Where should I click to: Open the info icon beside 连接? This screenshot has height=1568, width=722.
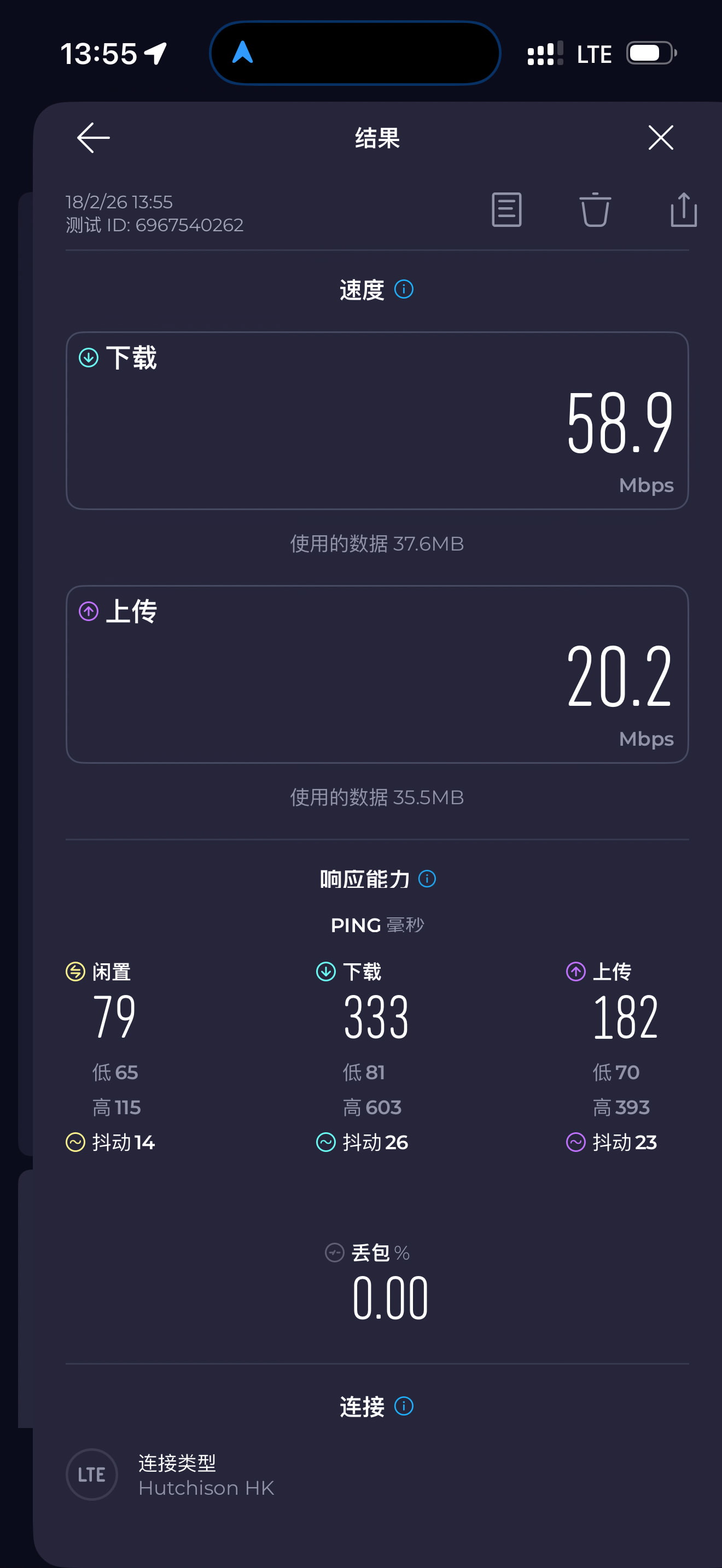pyautogui.click(x=404, y=1407)
